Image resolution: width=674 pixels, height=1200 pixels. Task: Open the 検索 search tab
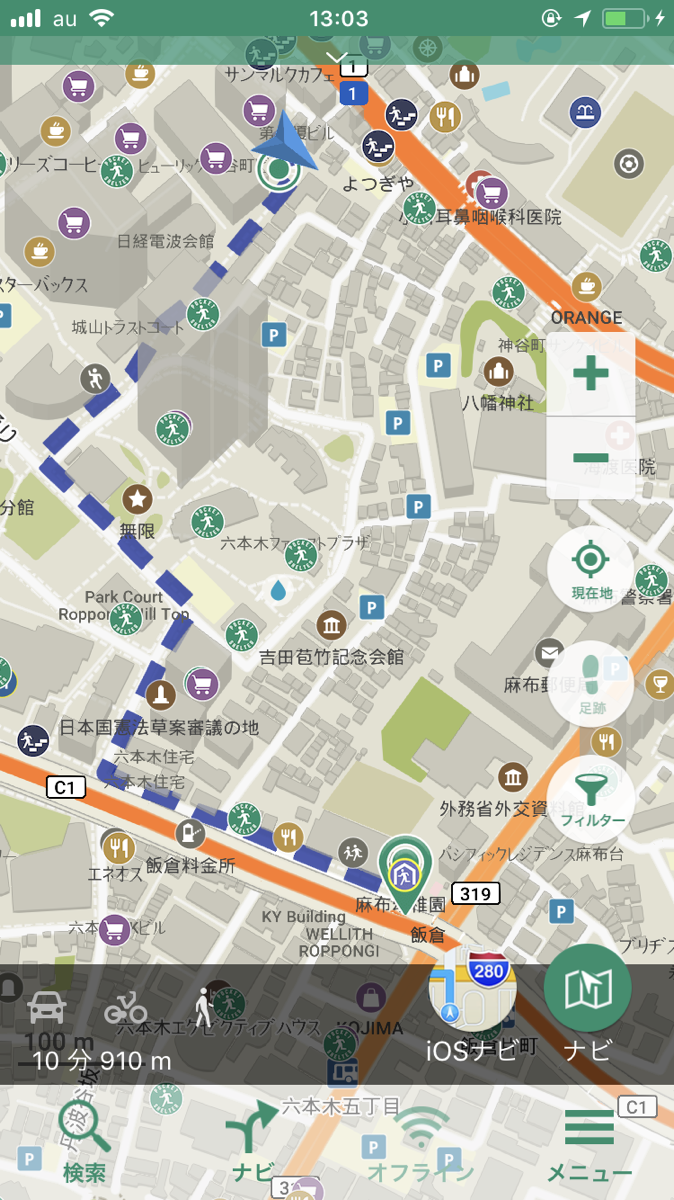[84, 1141]
